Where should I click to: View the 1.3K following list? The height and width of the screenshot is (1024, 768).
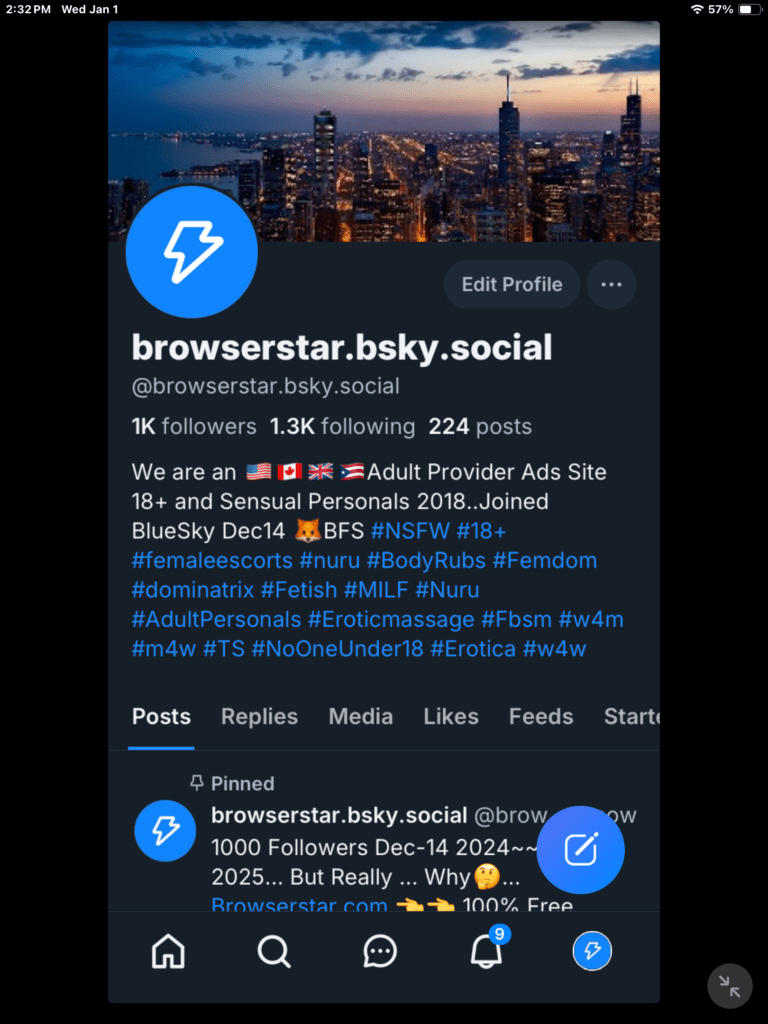(x=342, y=427)
